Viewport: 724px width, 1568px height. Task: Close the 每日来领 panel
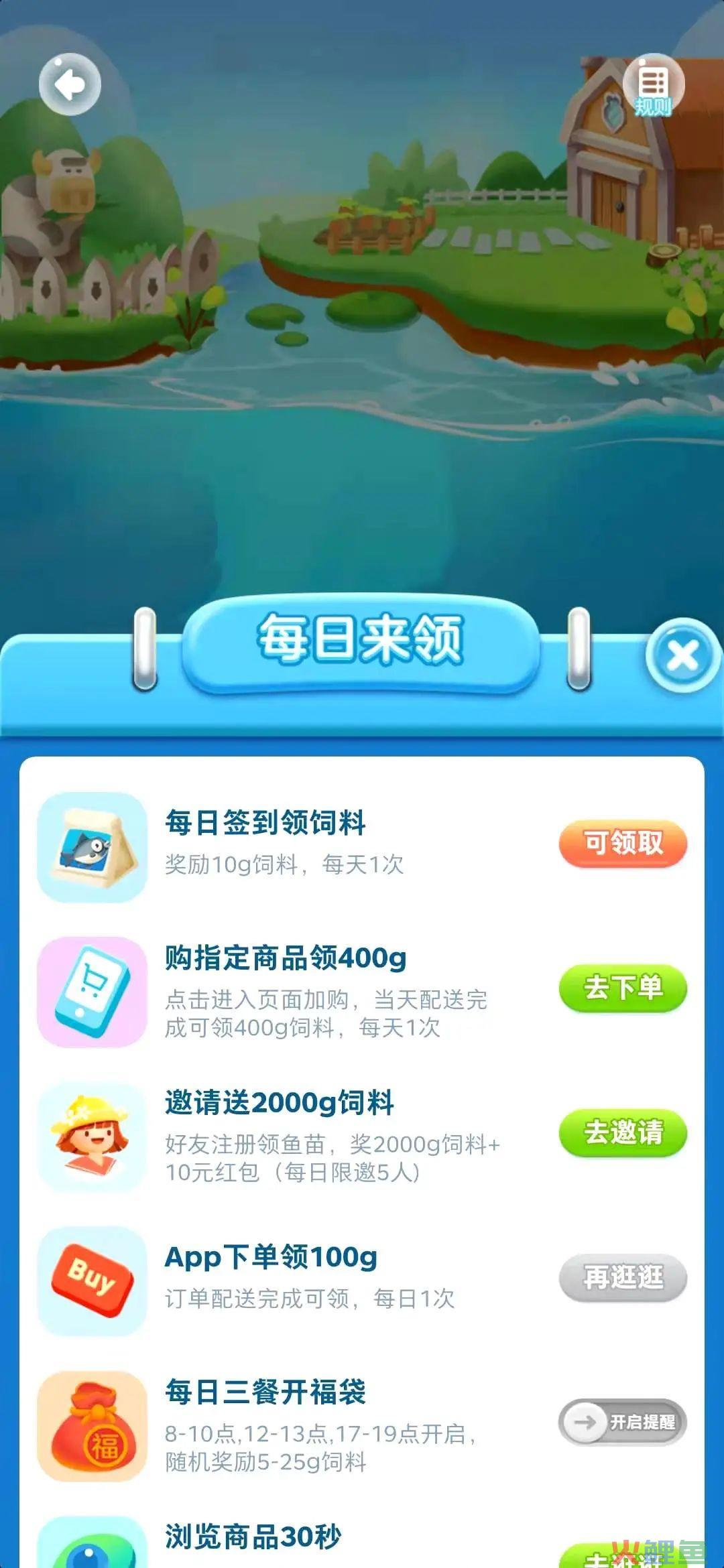[x=682, y=655]
